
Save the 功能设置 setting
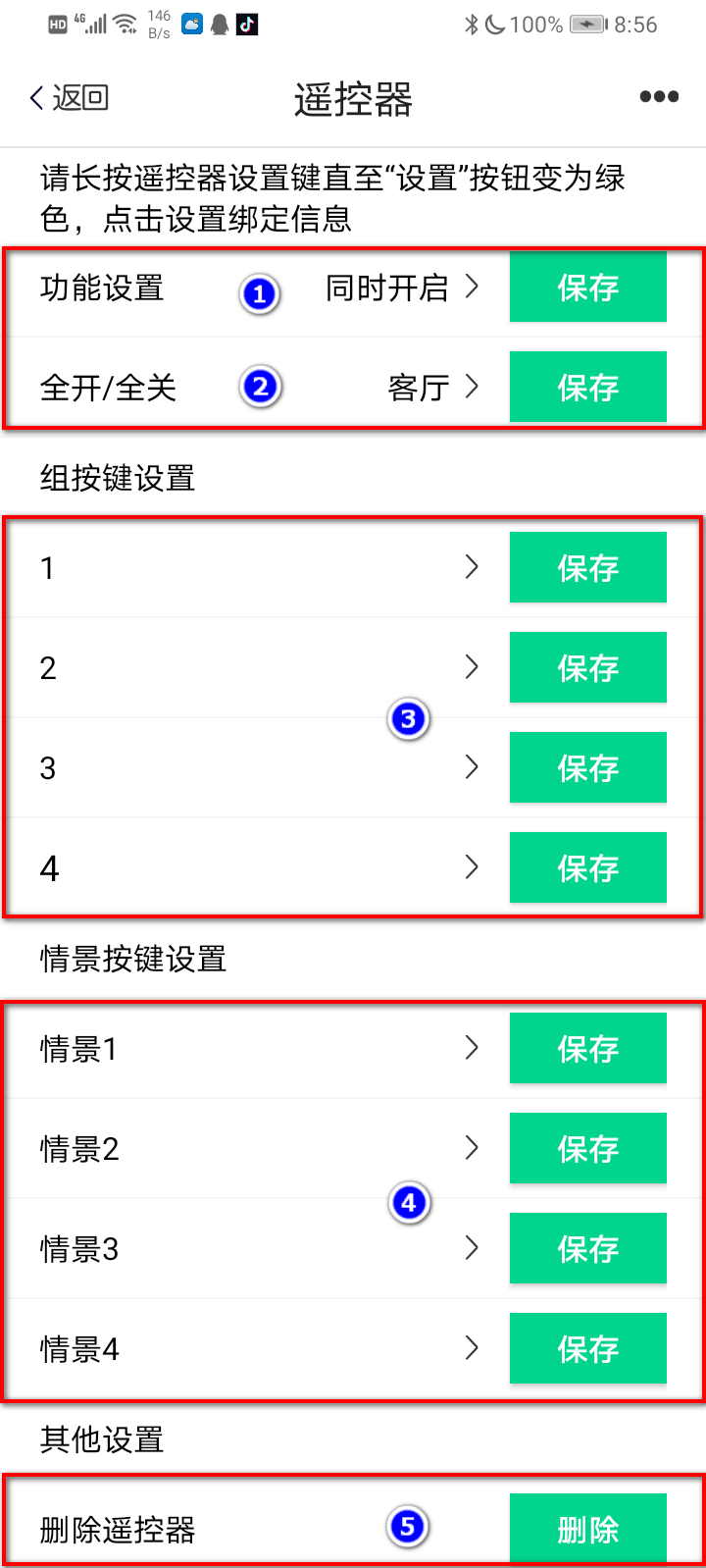click(x=587, y=287)
